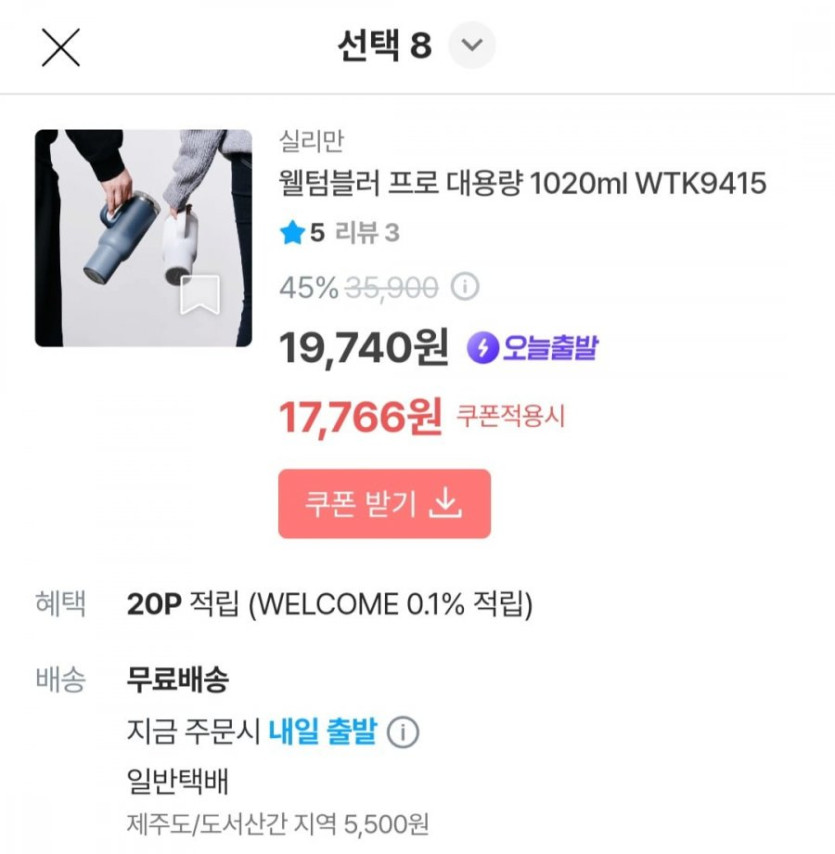The width and height of the screenshot is (835, 854).
Task: Bookmark the tumbler product image
Action: [x=200, y=295]
